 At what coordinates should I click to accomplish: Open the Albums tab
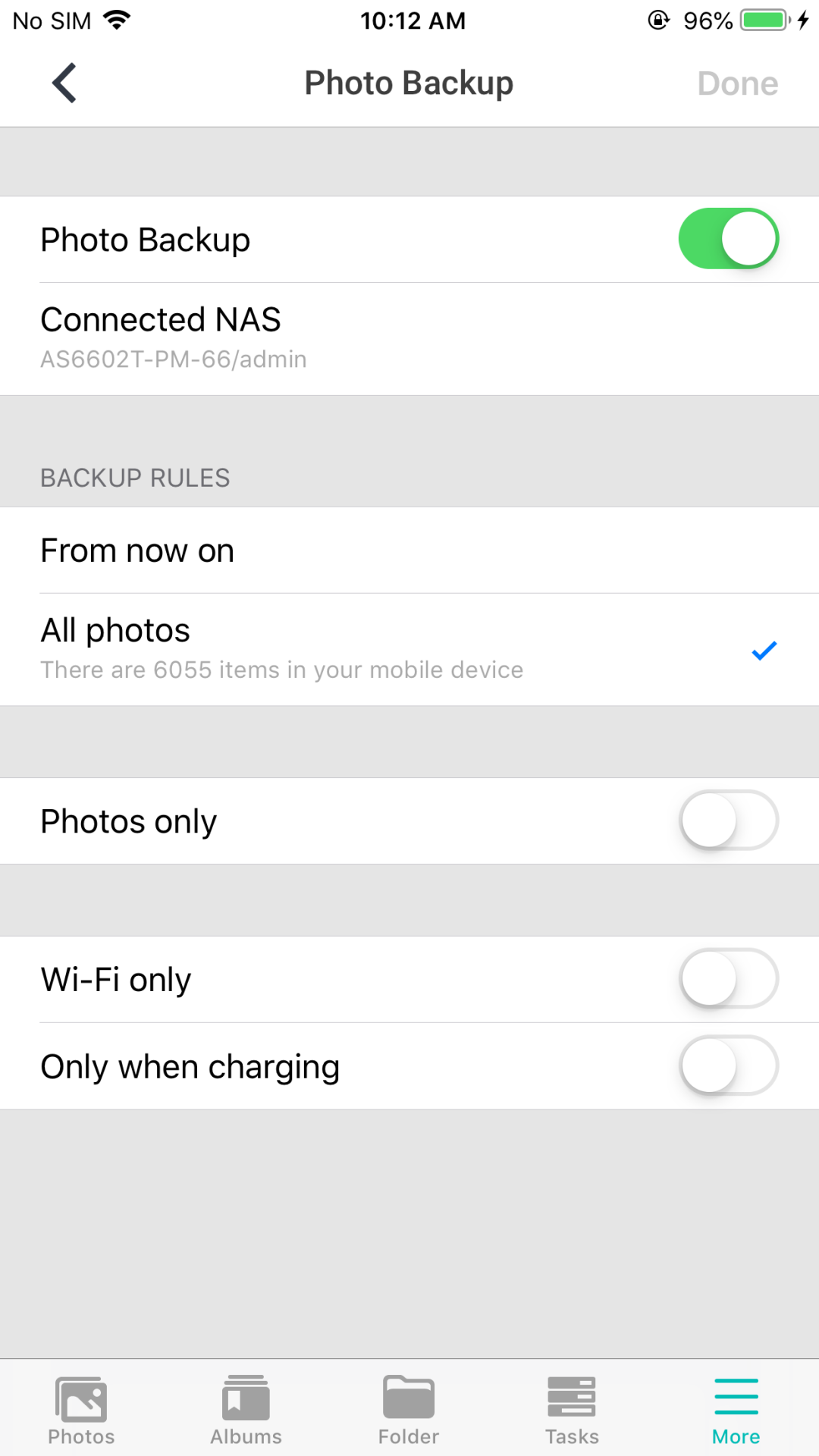coord(246,1410)
